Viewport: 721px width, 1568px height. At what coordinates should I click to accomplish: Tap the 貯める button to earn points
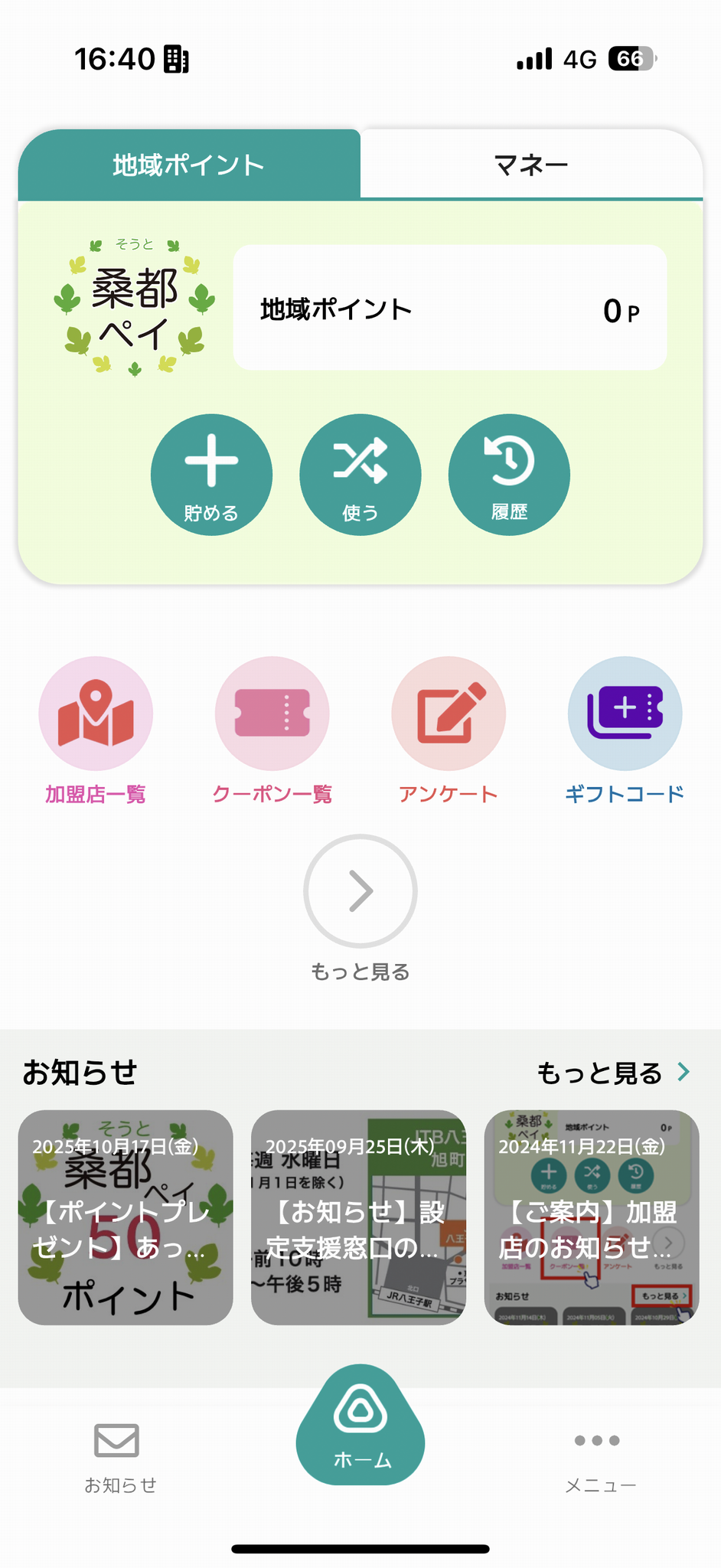(211, 475)
